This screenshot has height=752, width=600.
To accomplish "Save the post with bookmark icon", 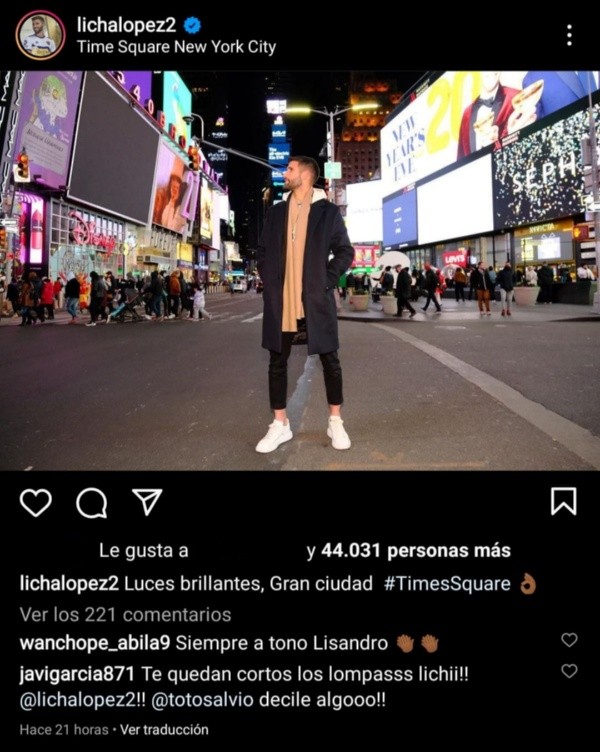I will coord(563,501).
